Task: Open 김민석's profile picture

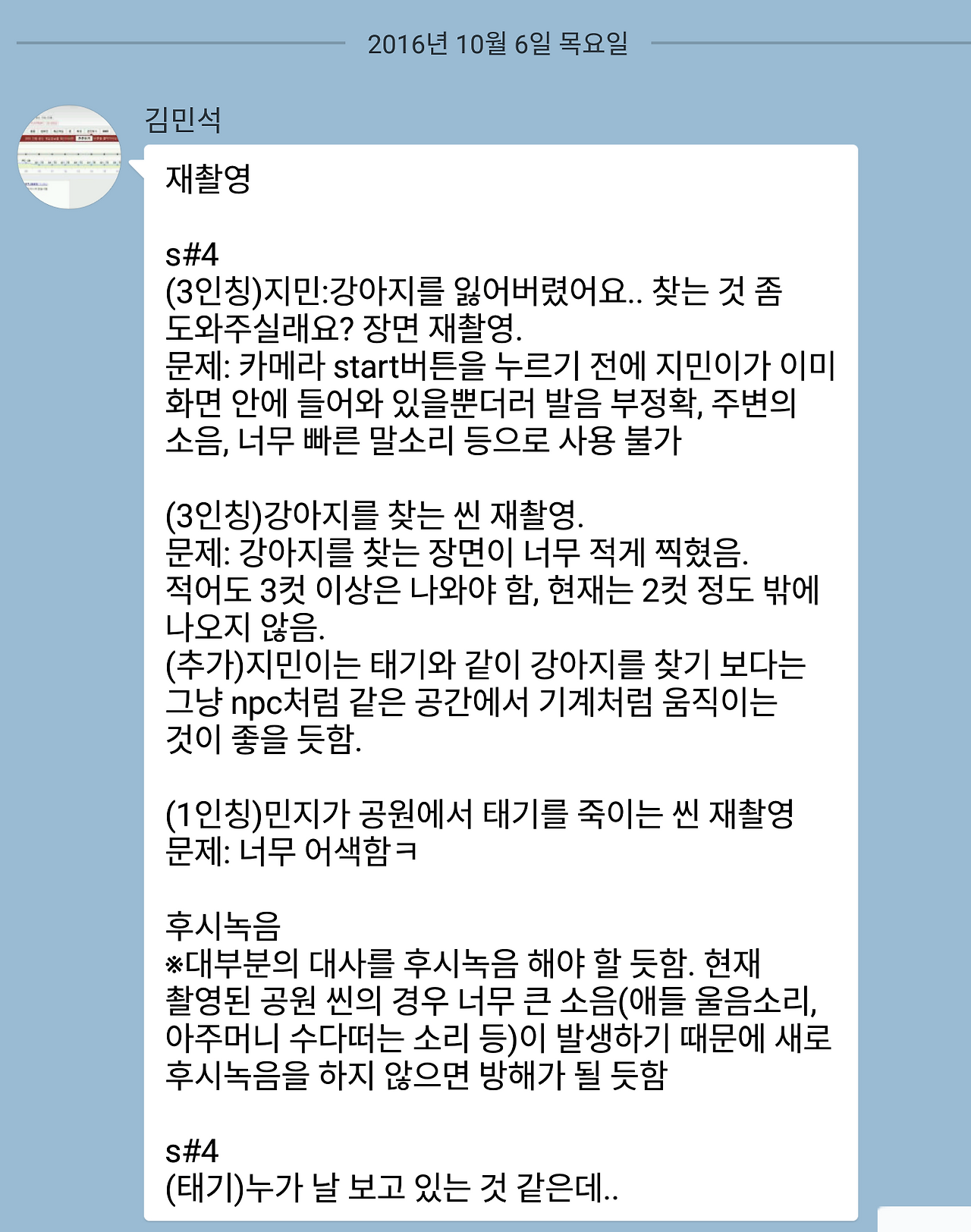Action: (69, 157)
